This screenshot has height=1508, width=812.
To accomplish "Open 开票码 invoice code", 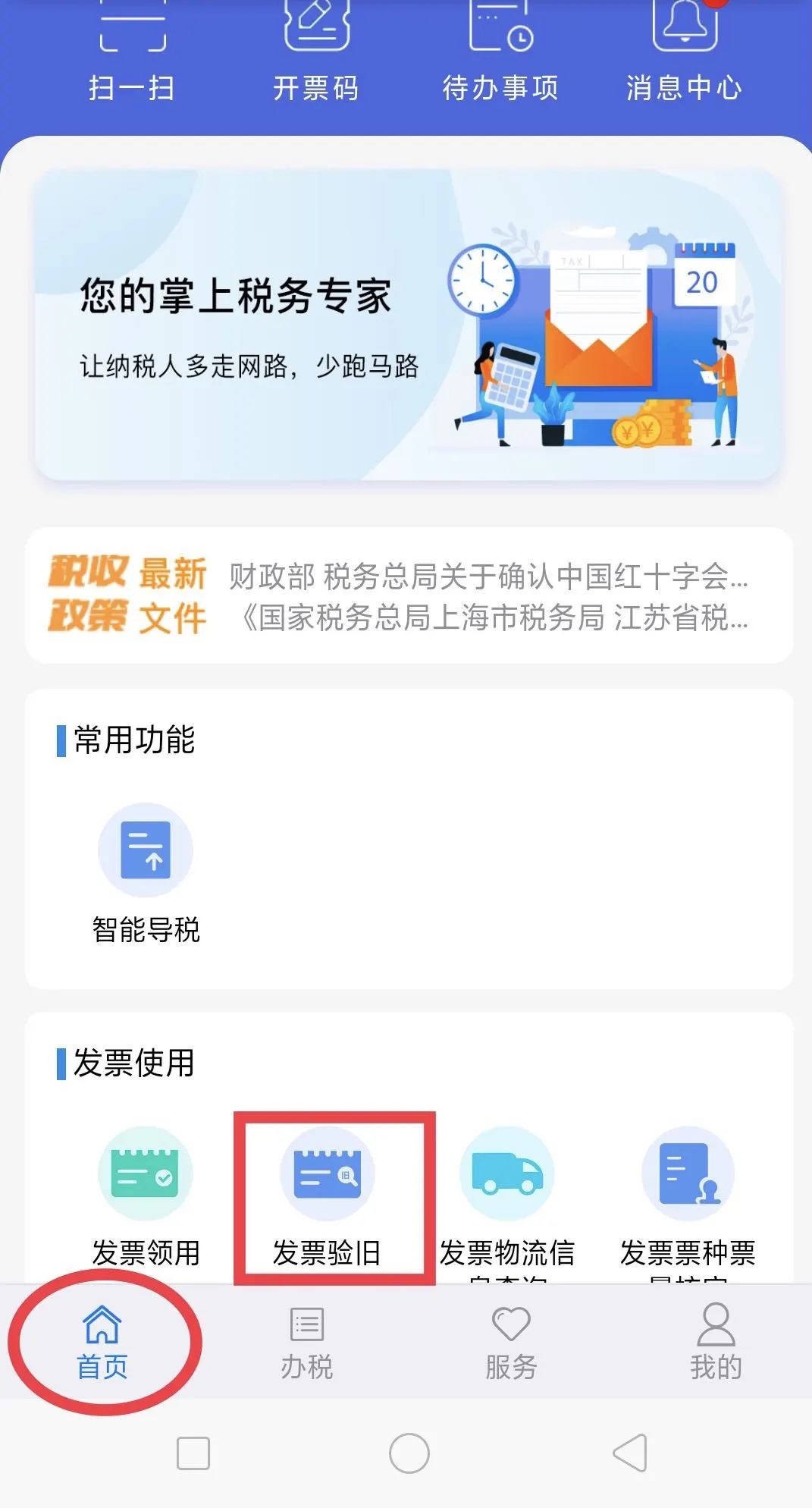I will click(316, 53).
